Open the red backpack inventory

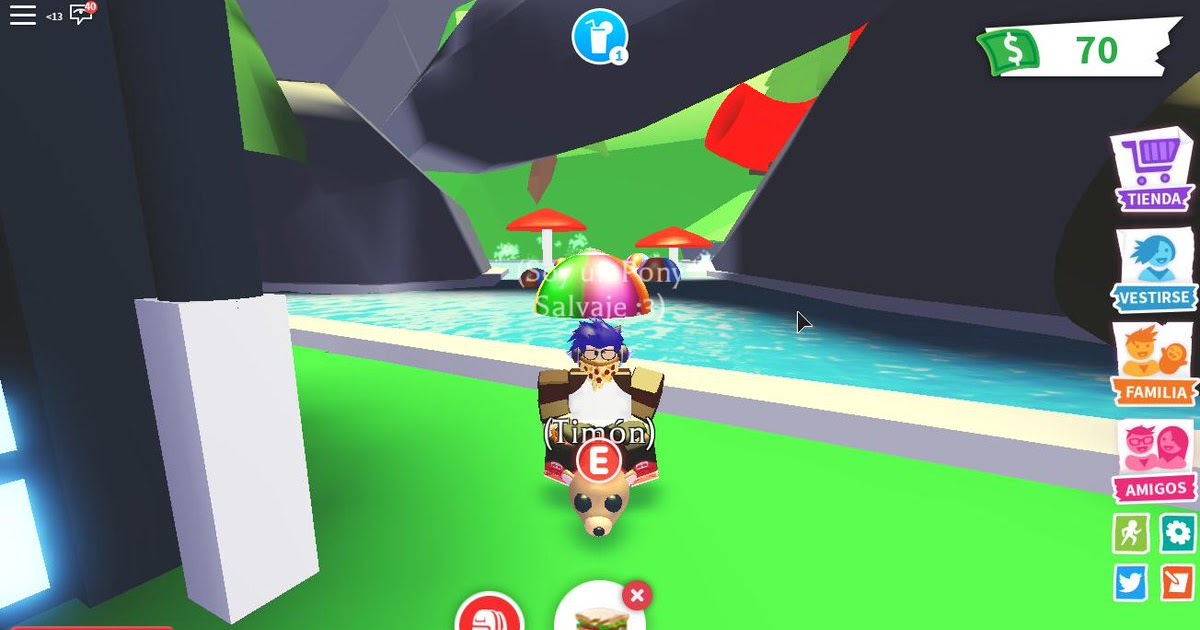click(x=490, y=614)
